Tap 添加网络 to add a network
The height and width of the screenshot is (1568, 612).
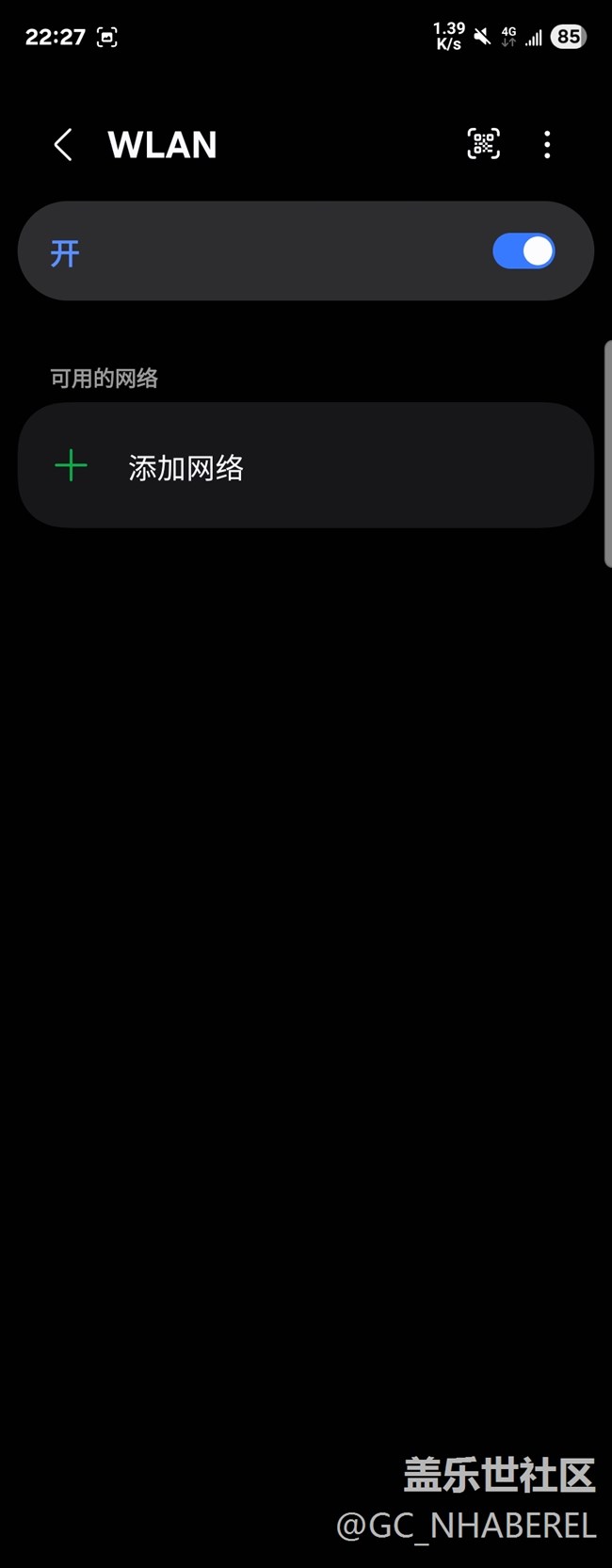[x=186, y=468]
